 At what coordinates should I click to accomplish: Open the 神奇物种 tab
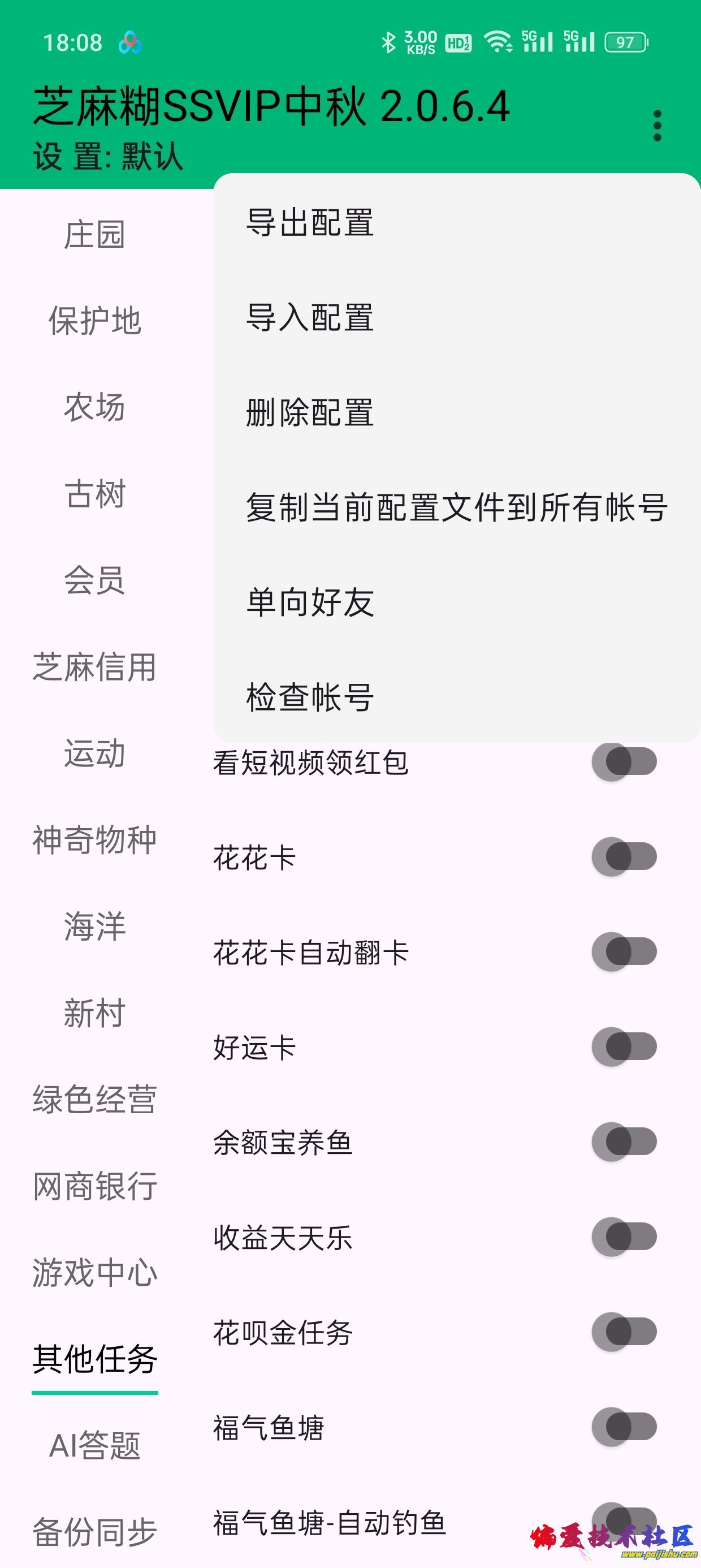point(95,840)
